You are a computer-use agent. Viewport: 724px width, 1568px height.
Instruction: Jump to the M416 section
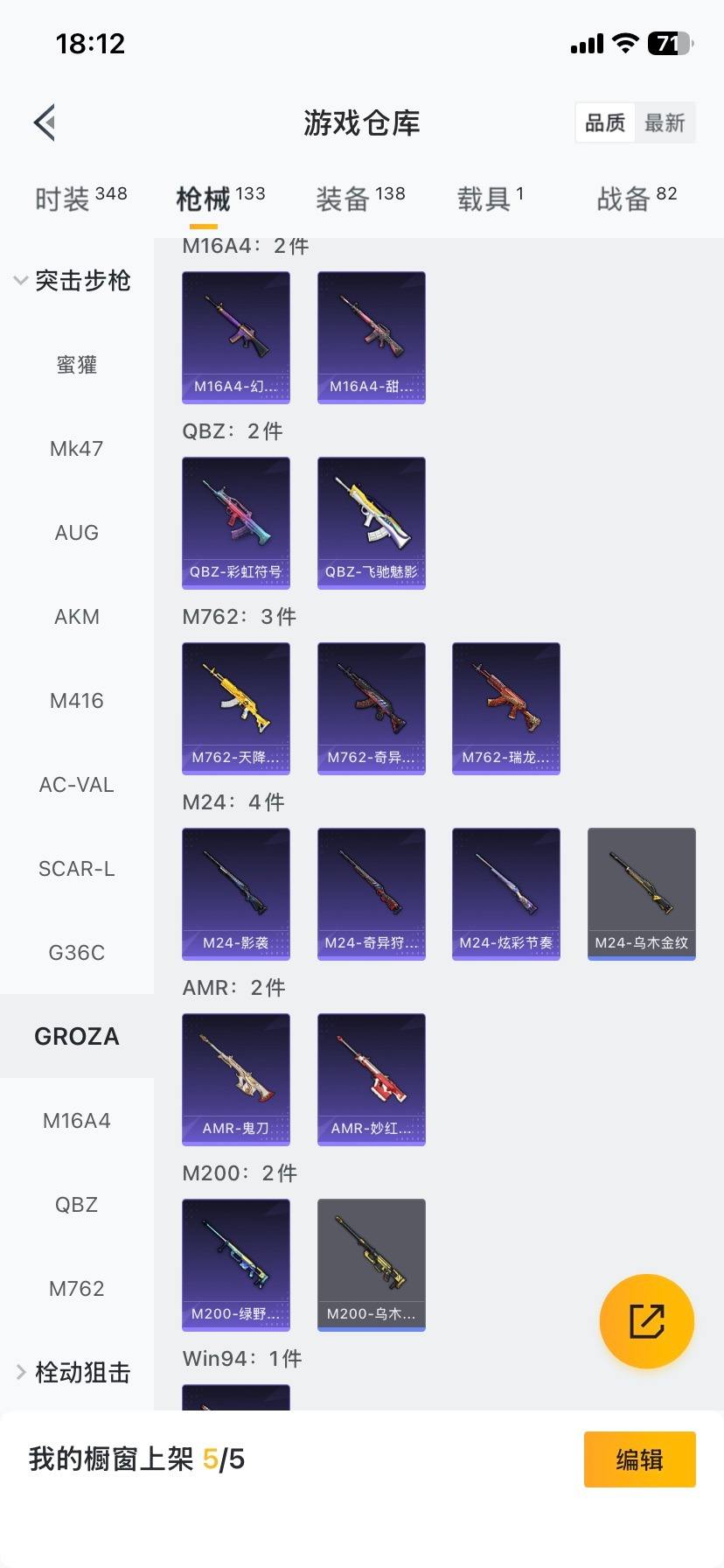77,701
